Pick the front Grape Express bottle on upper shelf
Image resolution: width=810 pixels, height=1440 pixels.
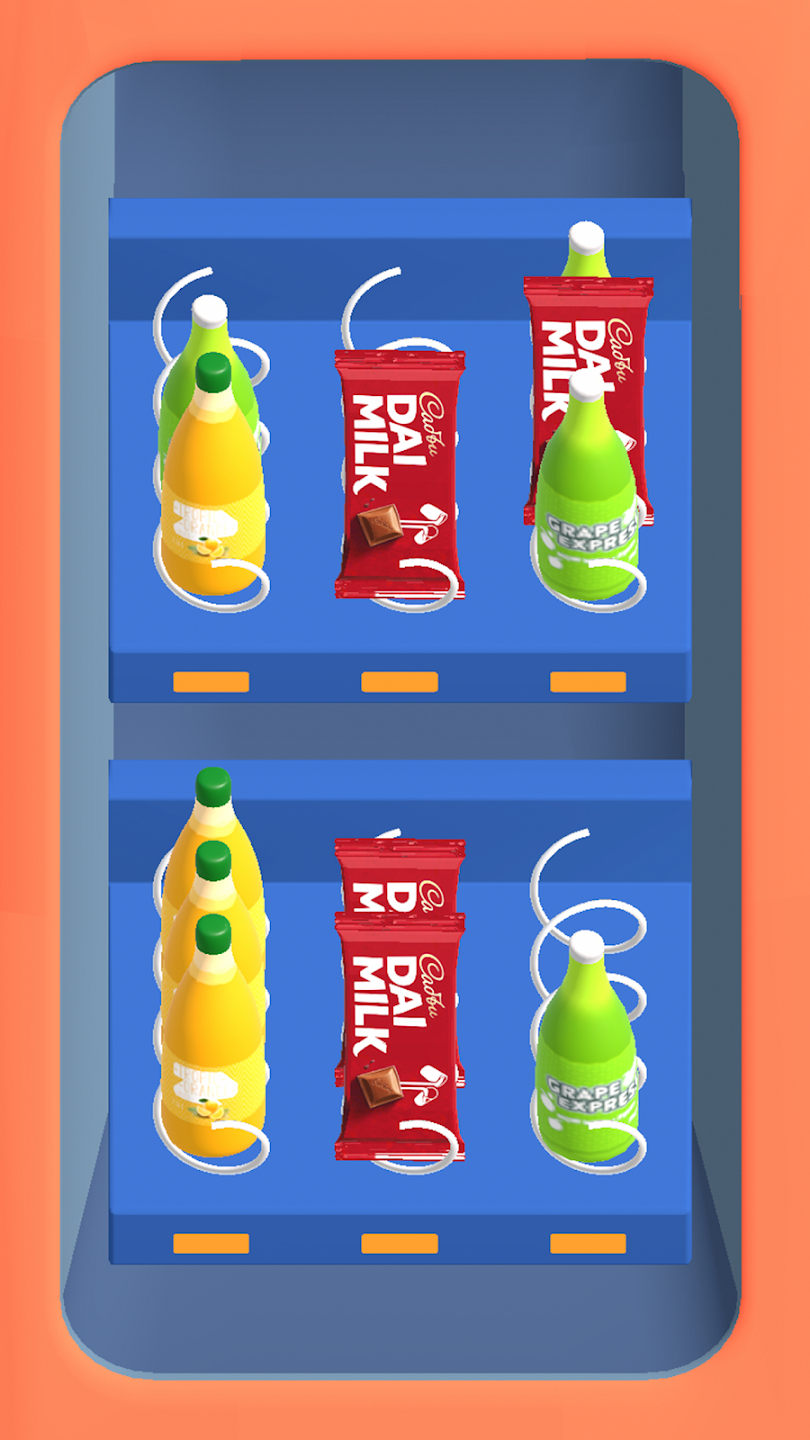pos(587,500)
